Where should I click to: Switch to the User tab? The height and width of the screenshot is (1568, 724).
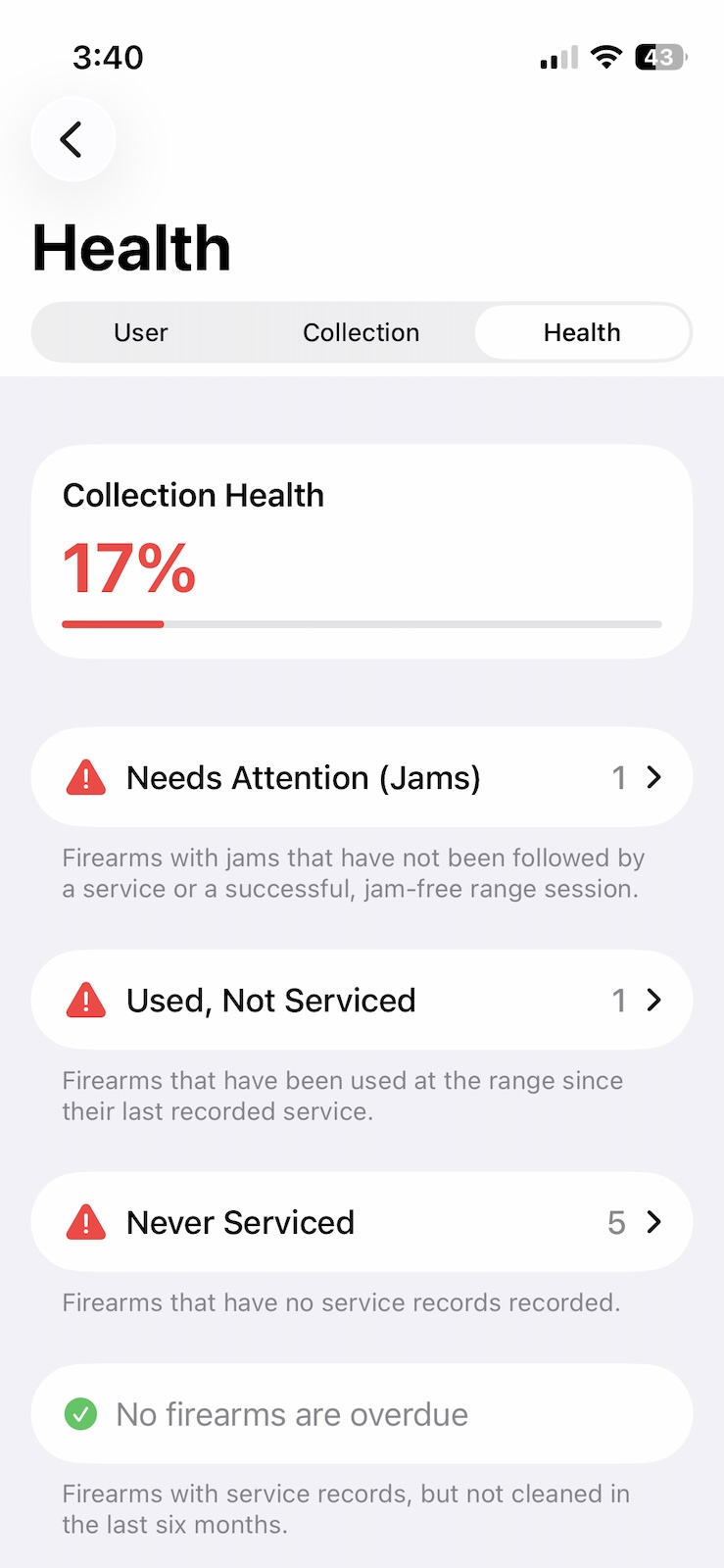140,332
